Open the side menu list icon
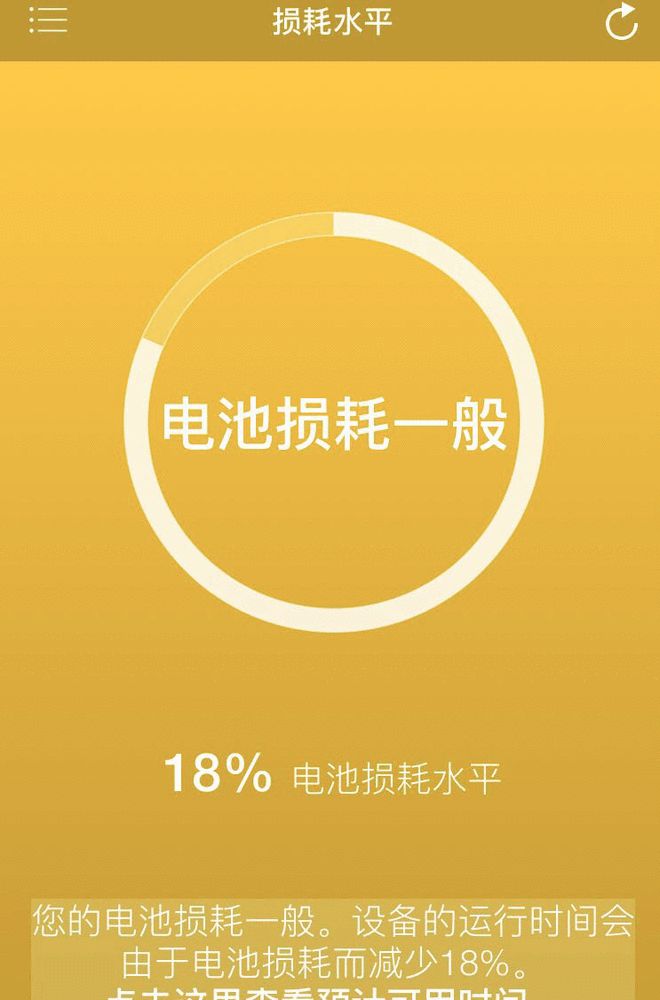The height and width of the screenshot is (1000, 660). (48, 21)
